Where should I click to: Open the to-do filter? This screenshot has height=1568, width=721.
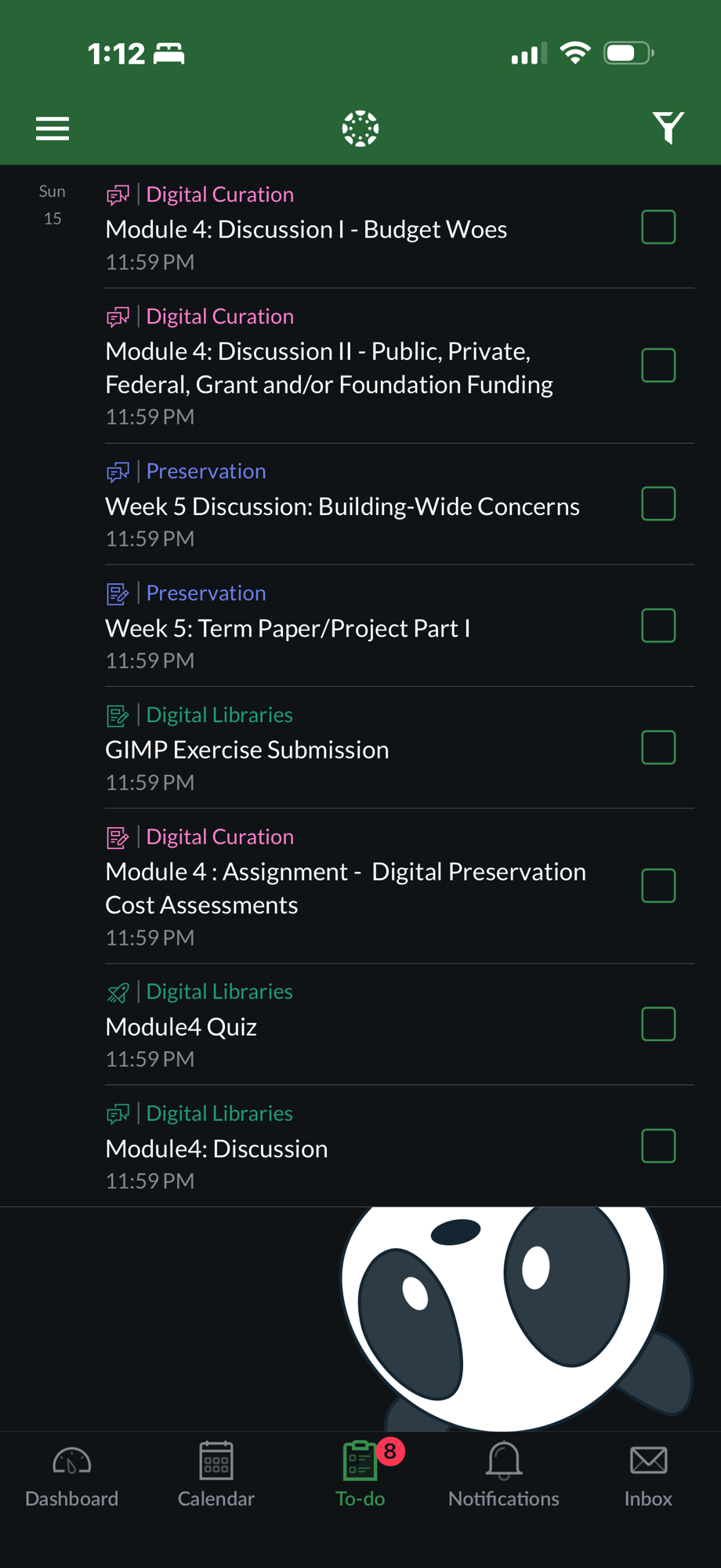point(668,128)
